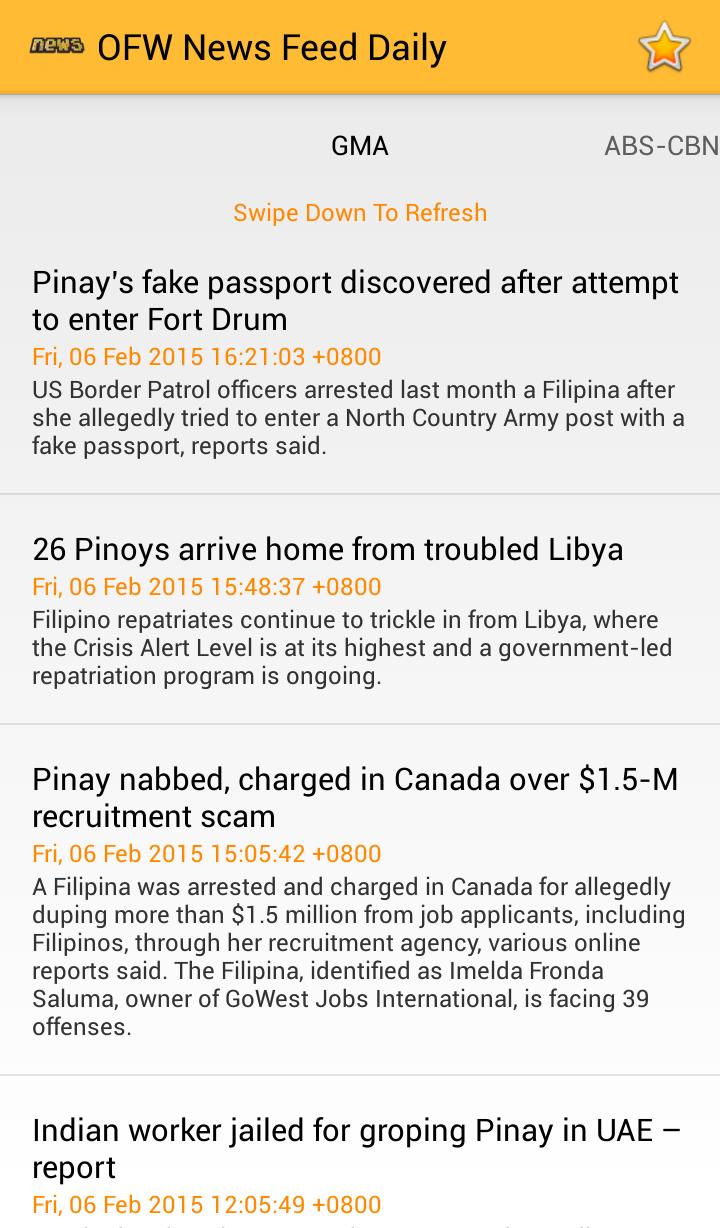Open the GMA news feed tab
This screenshot has height=1228, width=720.
coord(359,146)
